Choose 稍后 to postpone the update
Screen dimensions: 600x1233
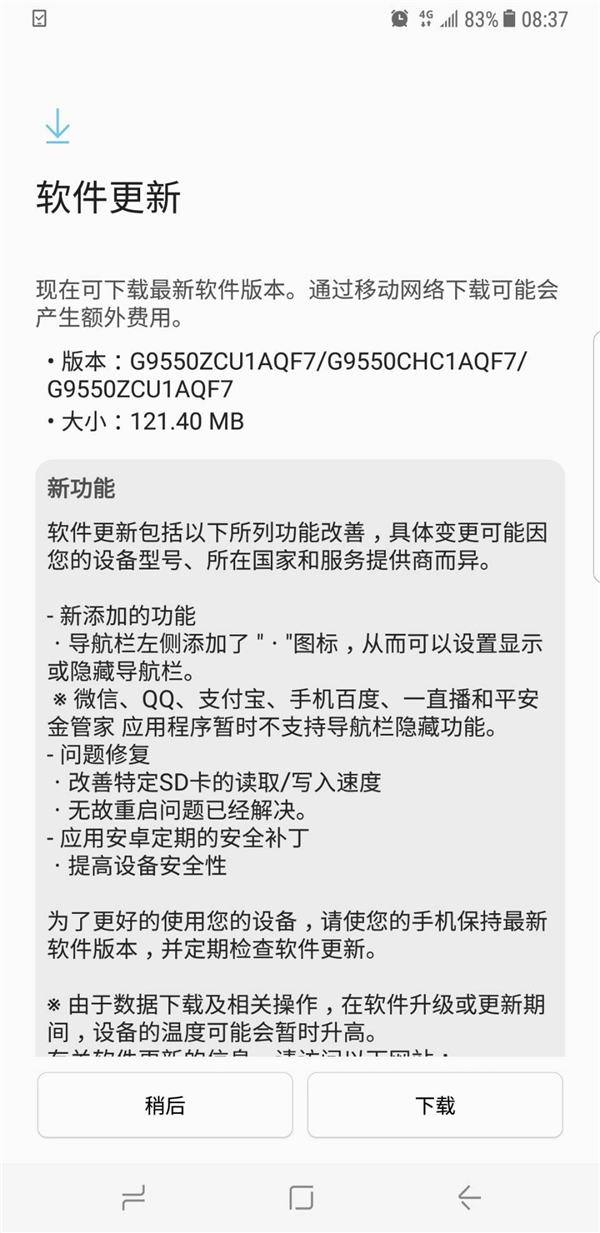[165, 1105]
